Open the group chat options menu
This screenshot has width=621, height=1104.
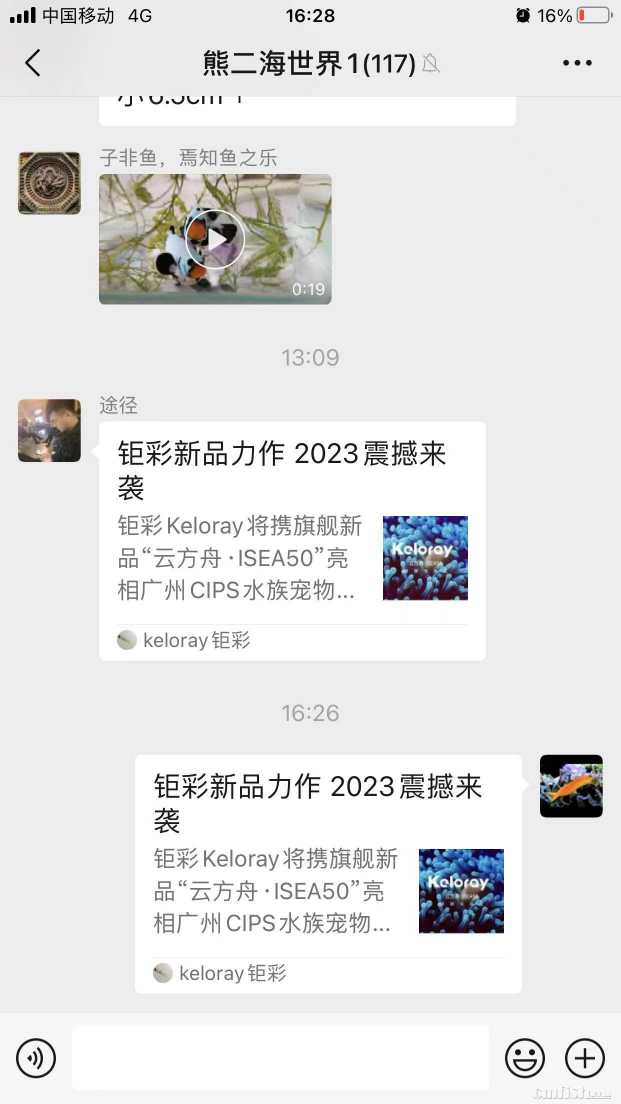click(x=577, y=63)
